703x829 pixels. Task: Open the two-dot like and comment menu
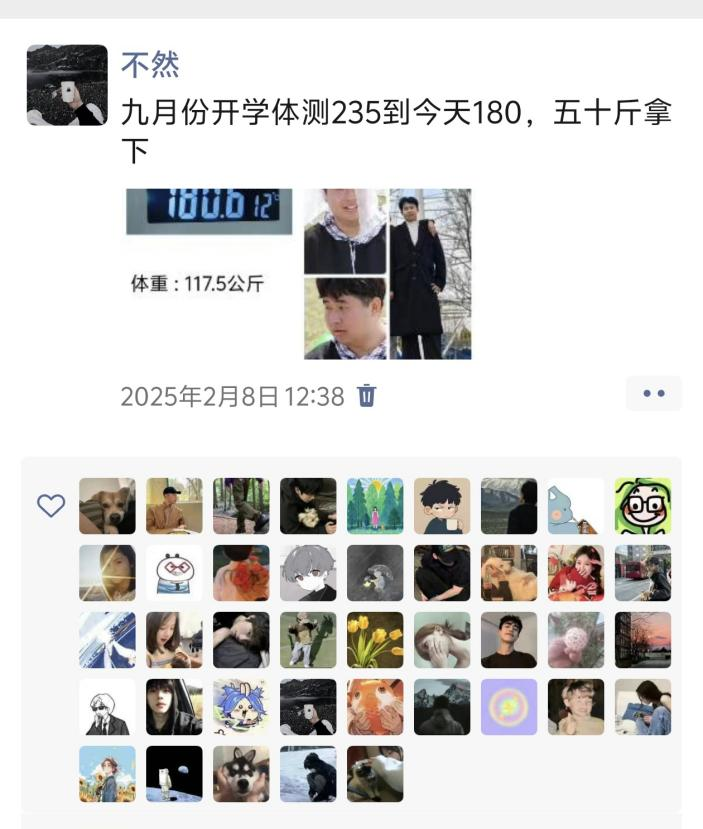pos(654,394)
